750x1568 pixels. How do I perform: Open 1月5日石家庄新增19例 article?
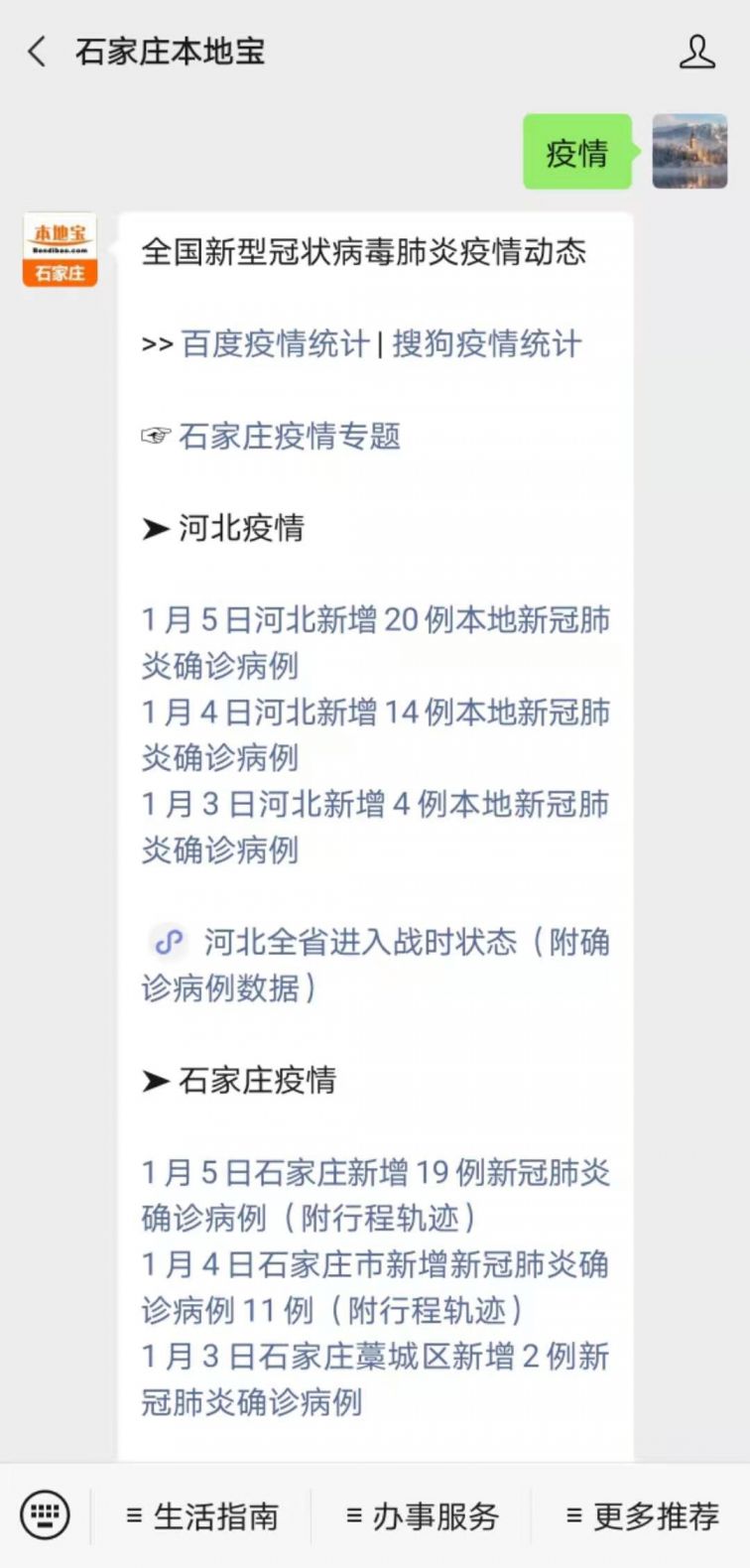375,1195
